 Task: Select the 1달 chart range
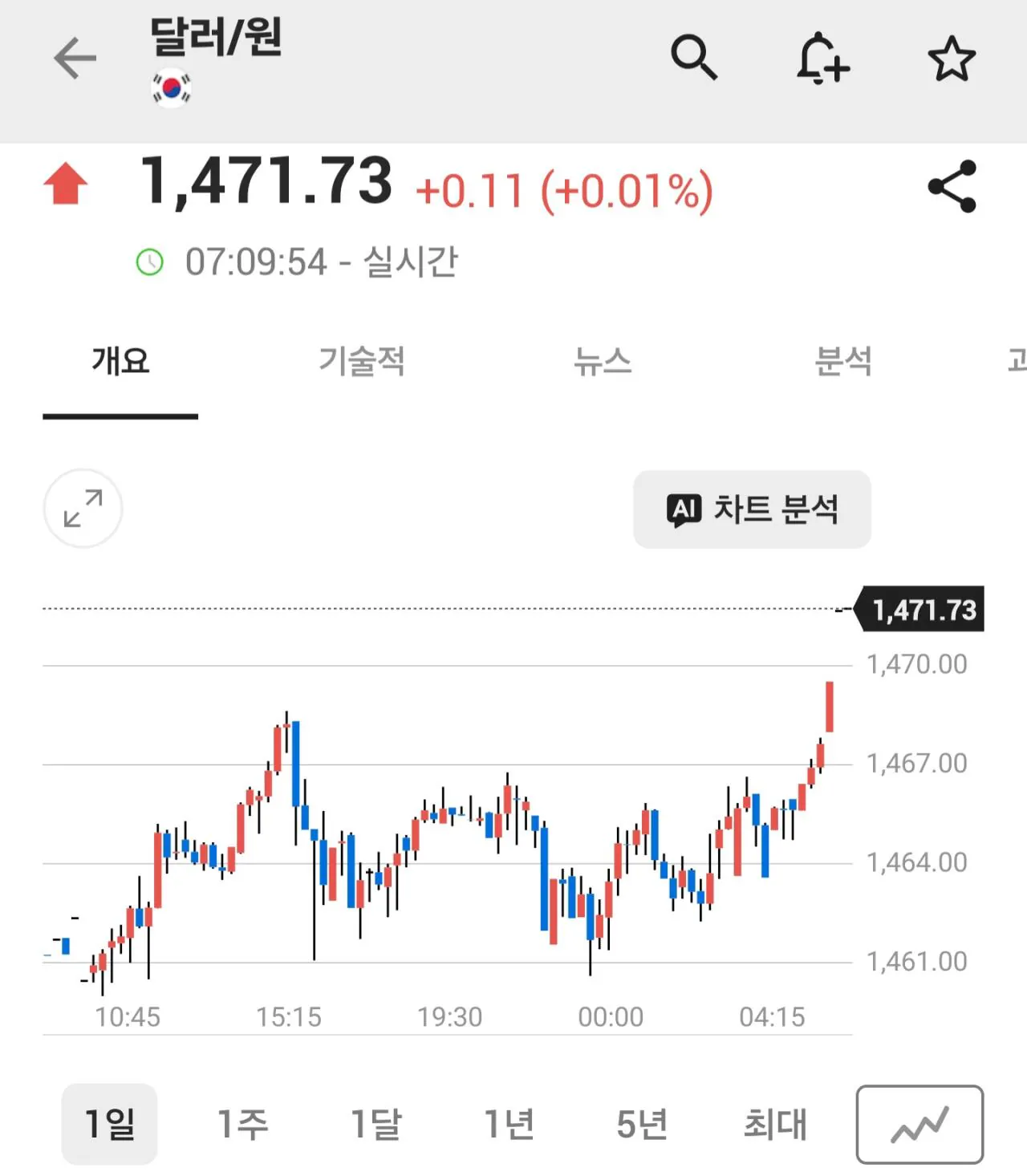click(x=375, y=1124)
